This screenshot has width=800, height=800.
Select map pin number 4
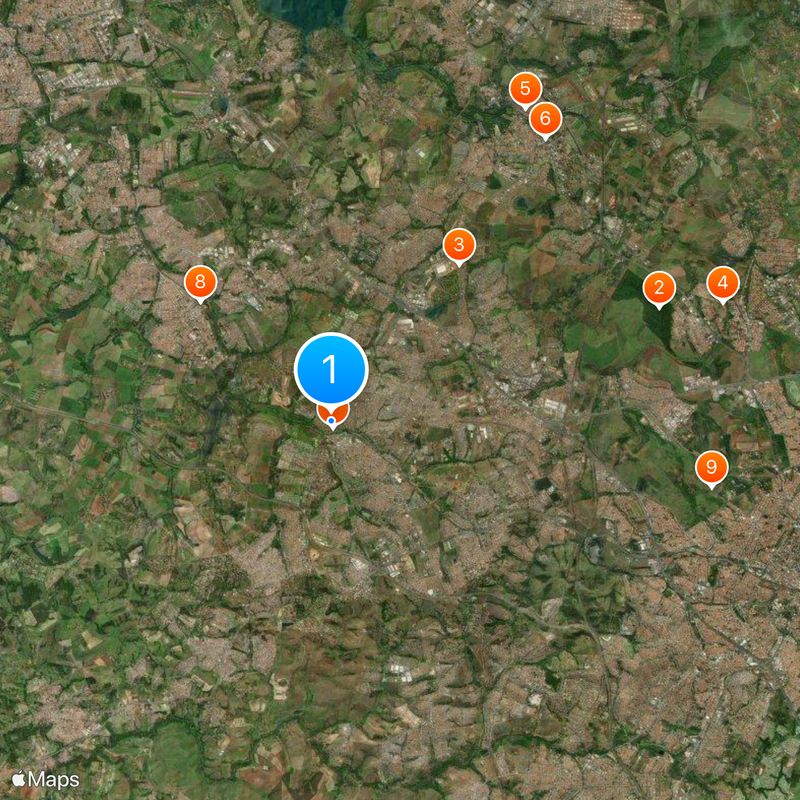coord(722,283)
